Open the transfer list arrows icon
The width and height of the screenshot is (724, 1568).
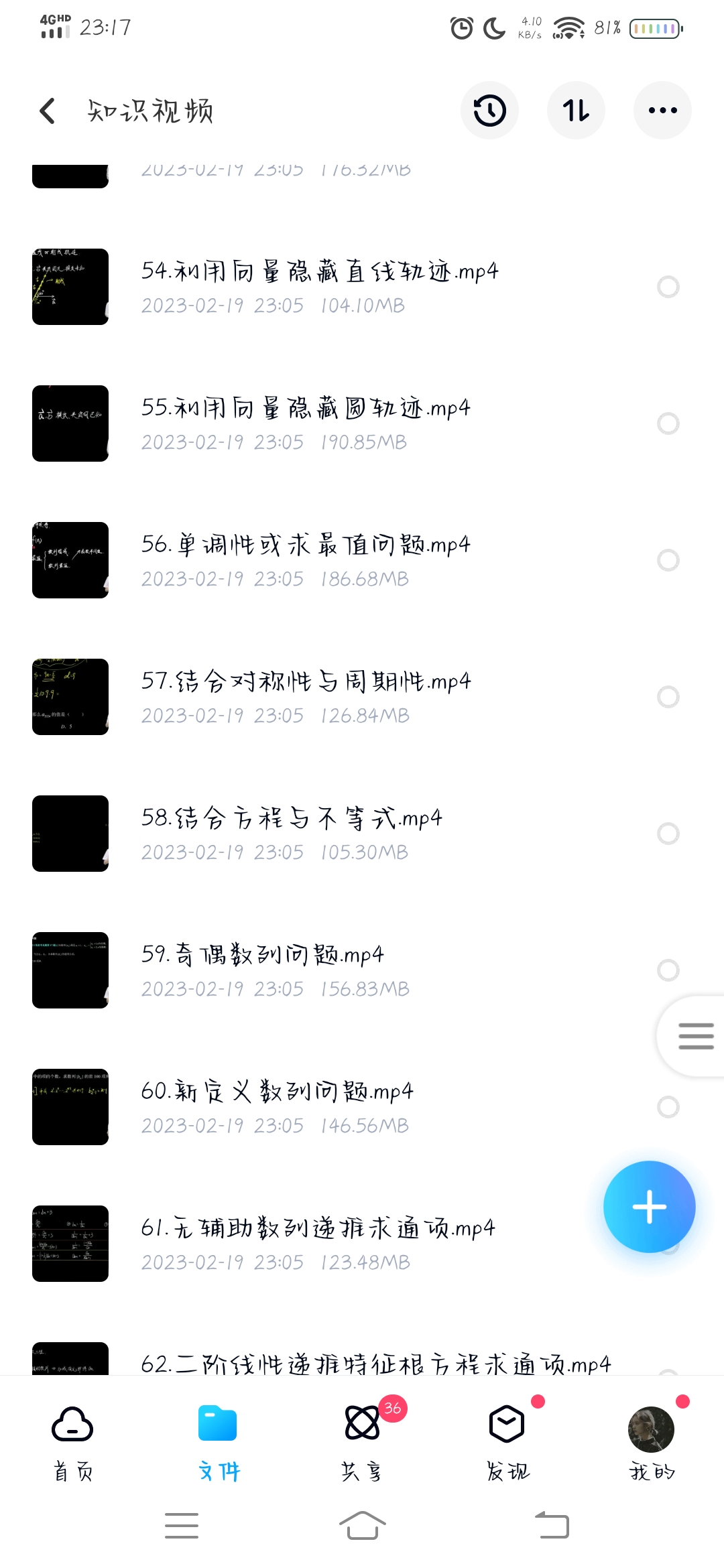tap(576, 111)
